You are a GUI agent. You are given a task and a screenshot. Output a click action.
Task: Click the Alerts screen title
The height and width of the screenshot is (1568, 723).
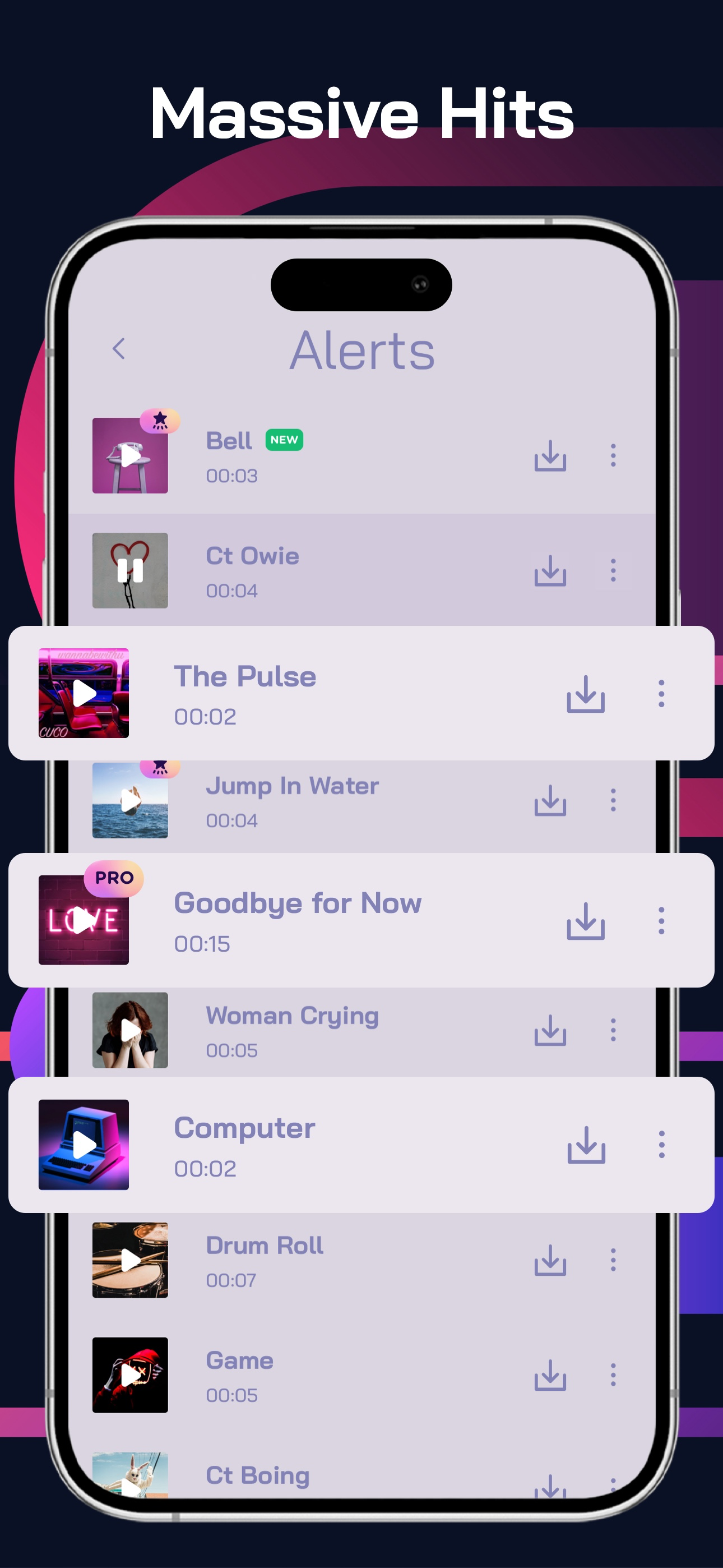click(361, 349)
